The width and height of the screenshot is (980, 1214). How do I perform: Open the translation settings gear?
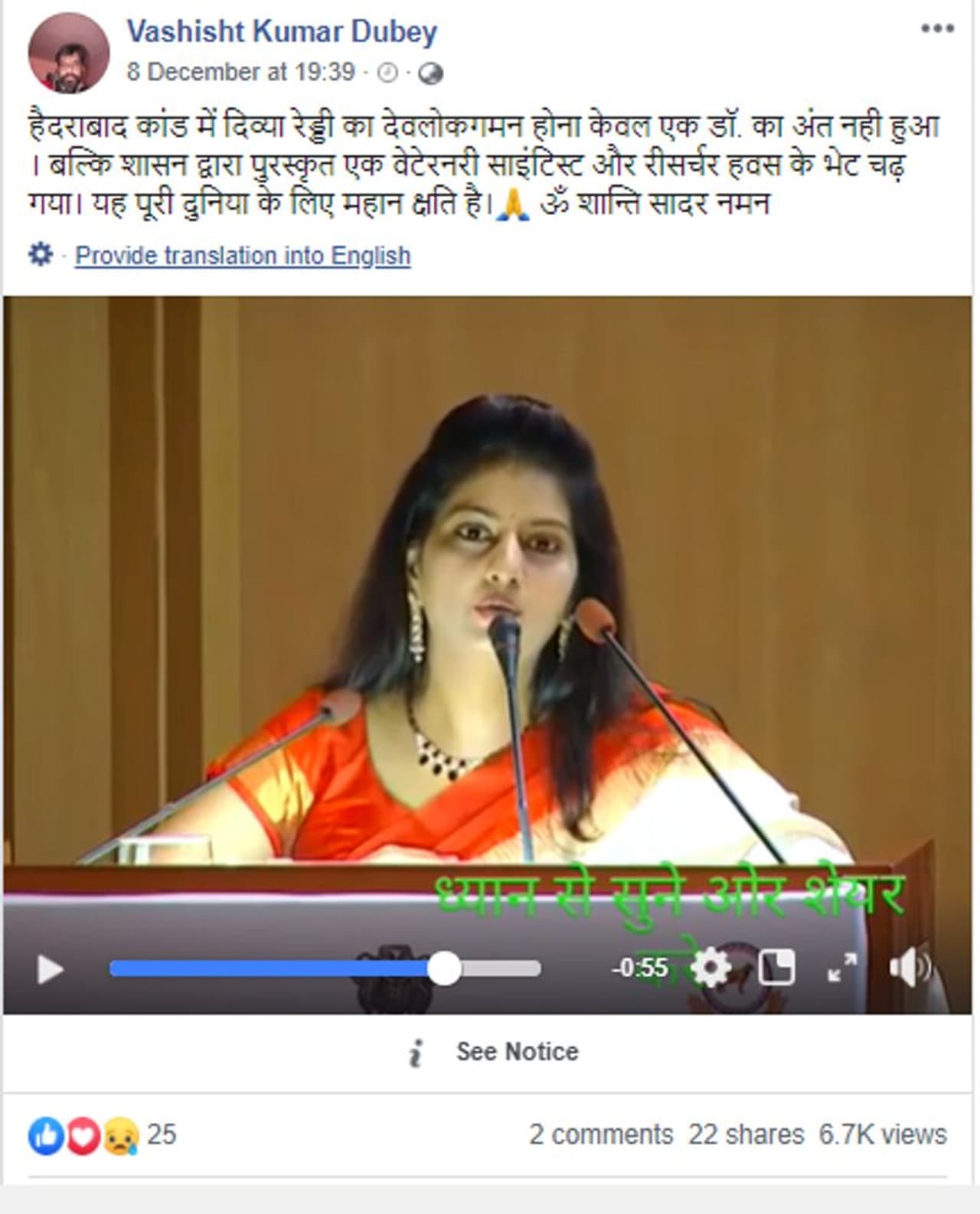coord(40,254)
